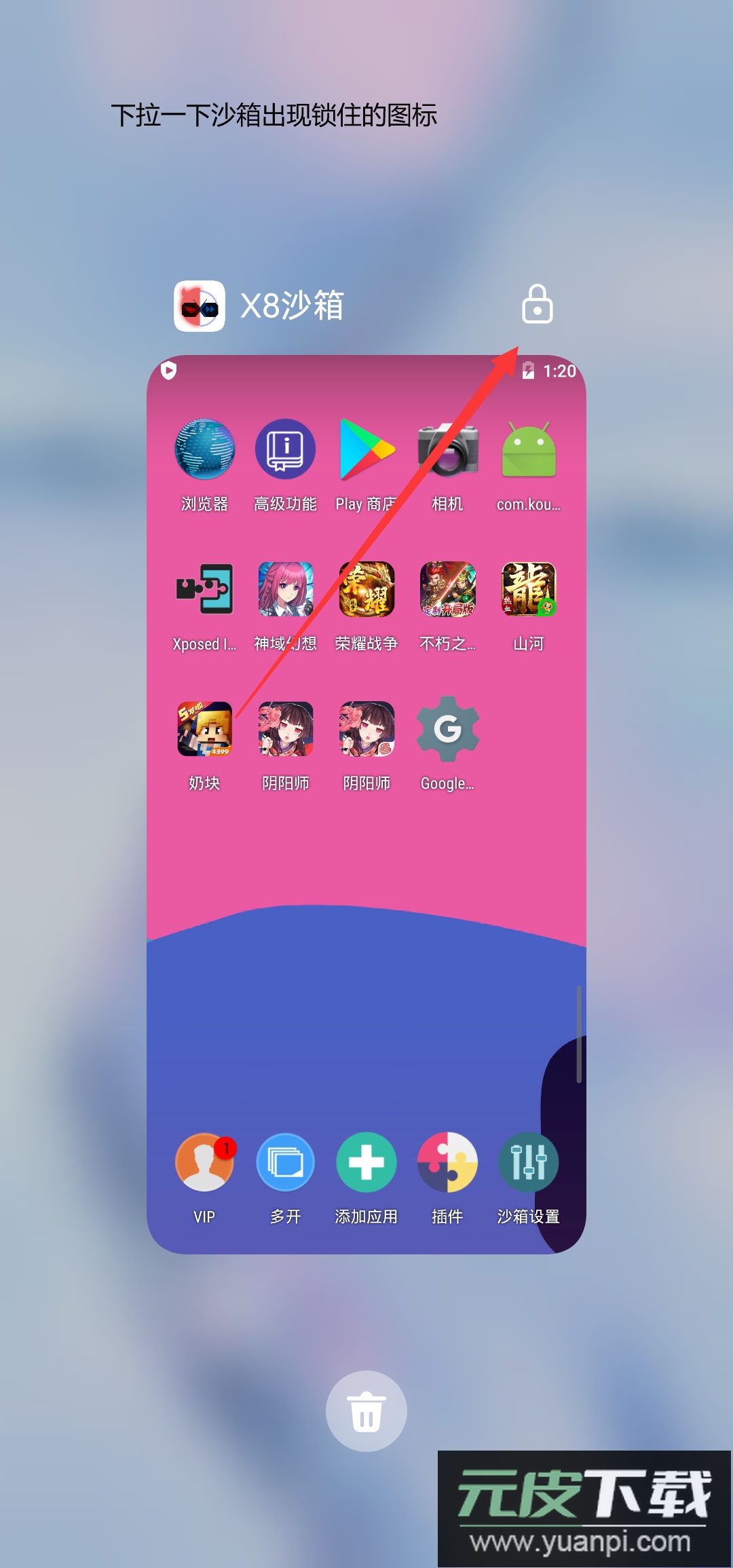The height and width of the screenshot is (1568, 733).
Task: Clear recent apps with the trash button
Action: pyautogui.click(x=366, y=1411)
